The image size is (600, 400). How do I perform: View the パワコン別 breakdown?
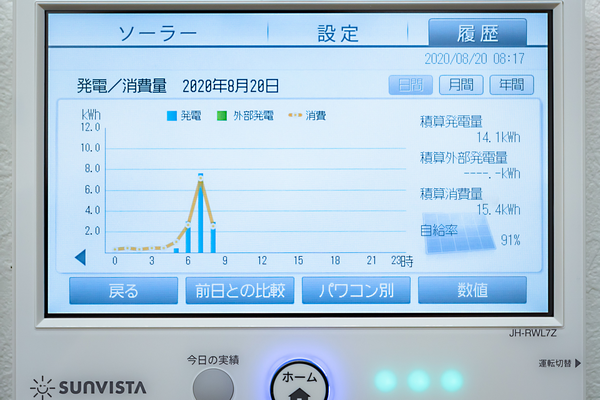point(356,291)
